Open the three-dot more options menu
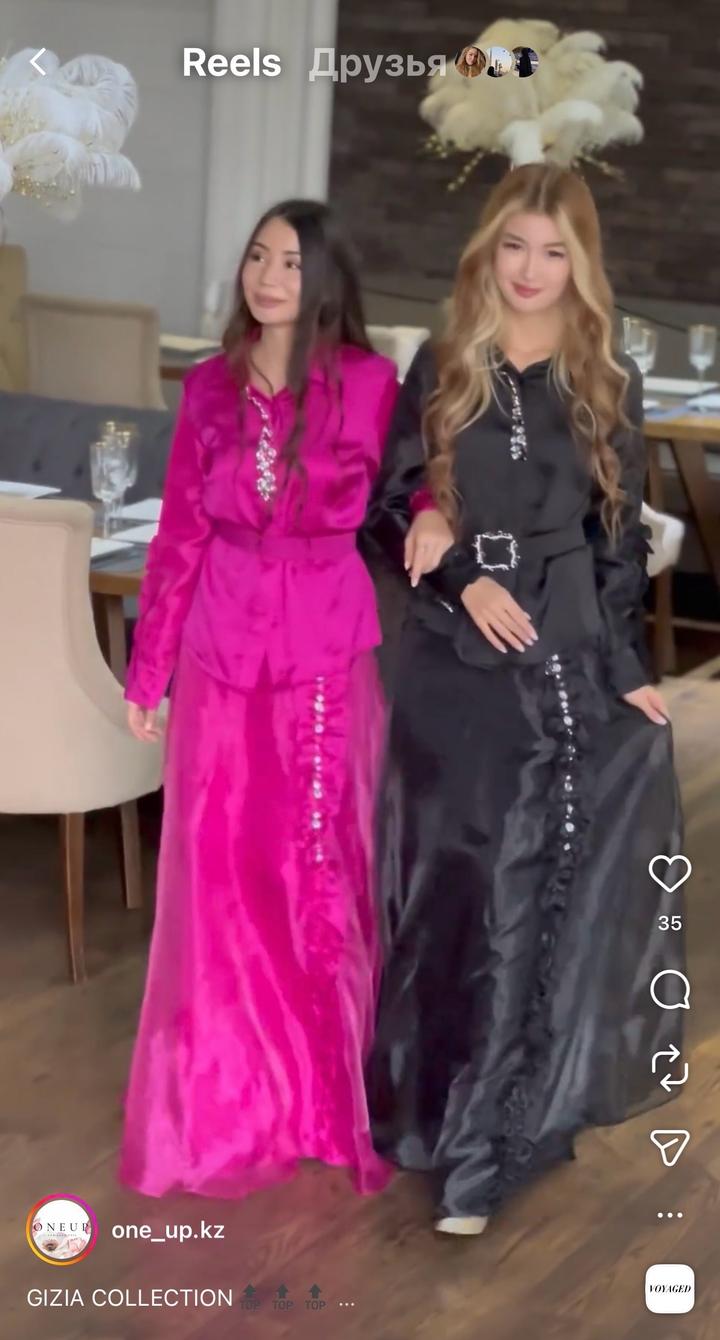This screenshot has width=720, height=1340. (669, 1215)
